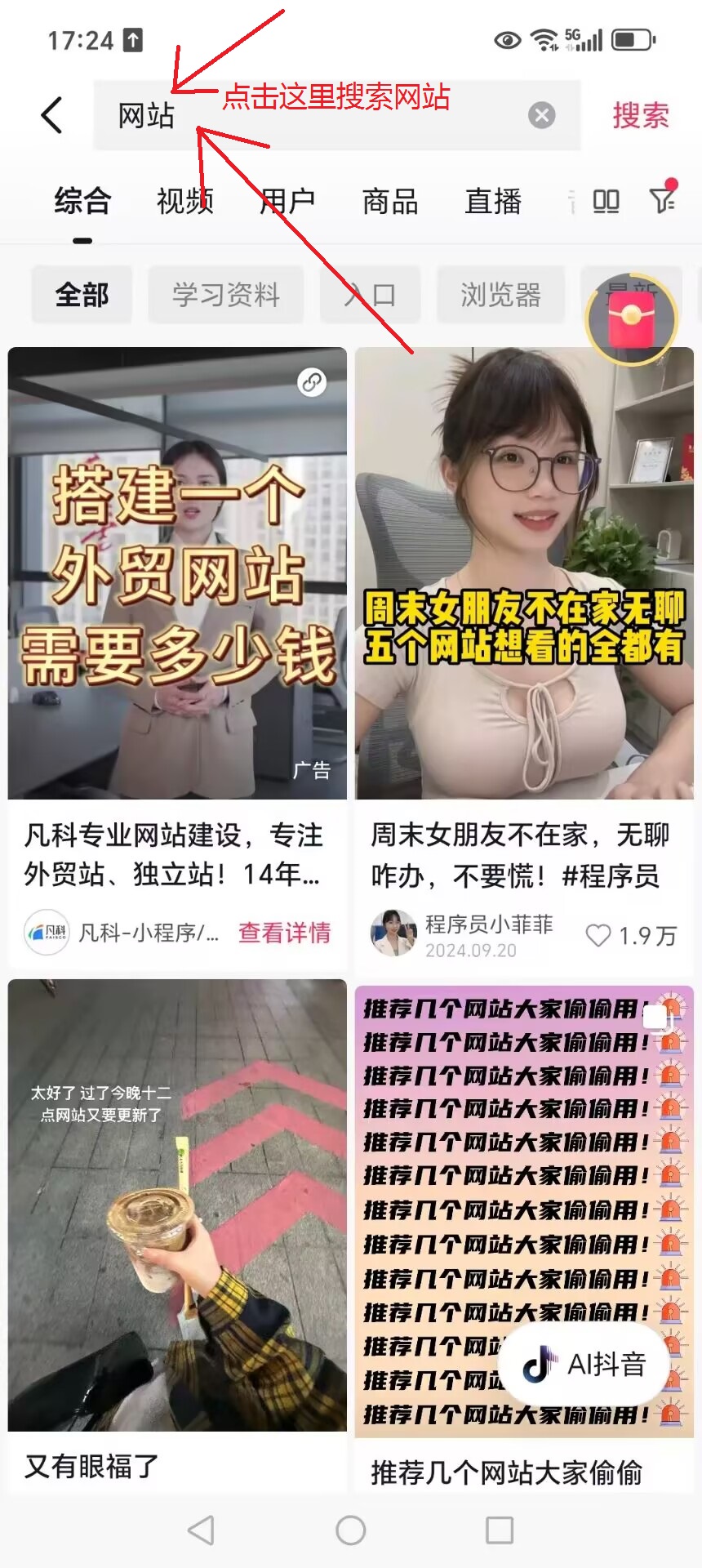The image size is (702, 1568).
Task: Tap the AI抖音 floating assistant icon
Action: click(585, 1362)
